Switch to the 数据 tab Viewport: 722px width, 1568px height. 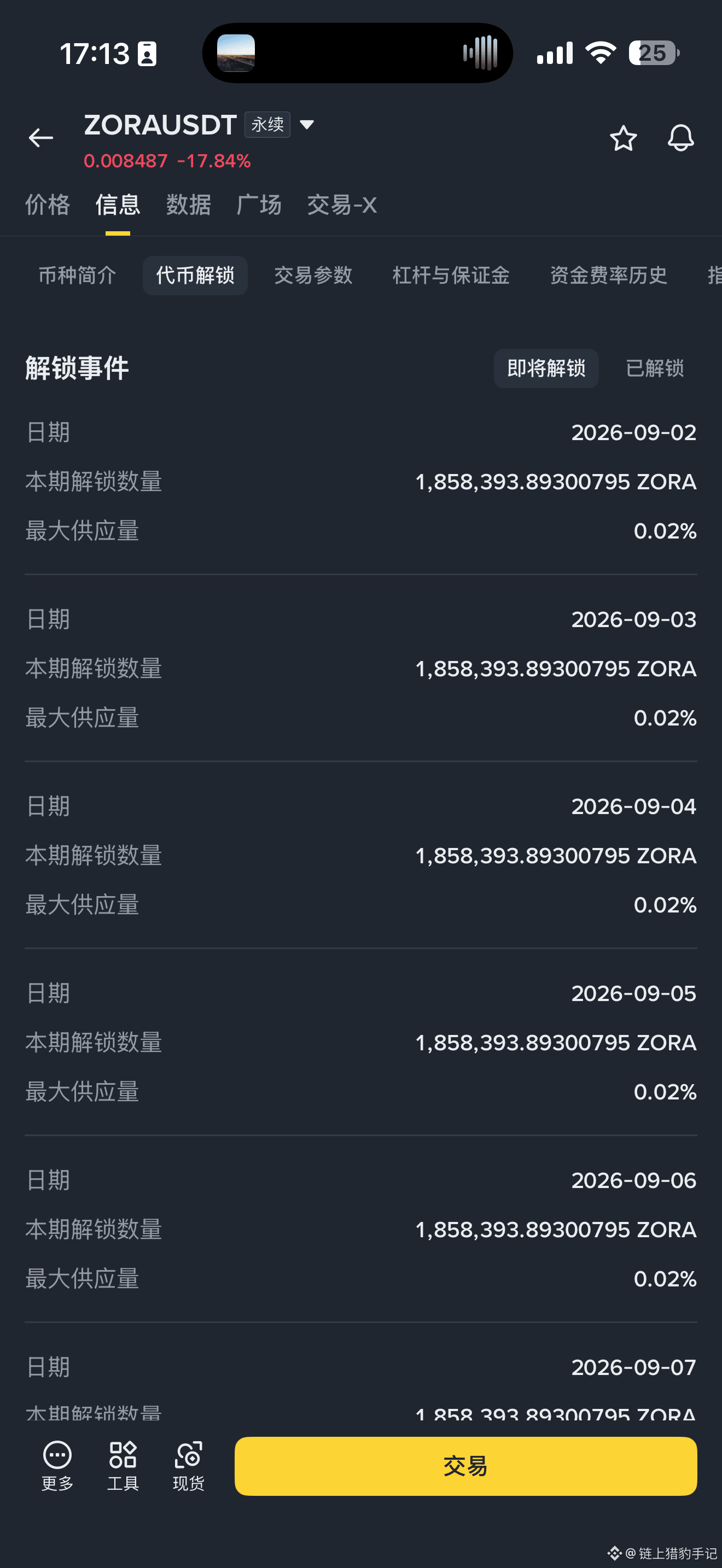click(189, 205)
